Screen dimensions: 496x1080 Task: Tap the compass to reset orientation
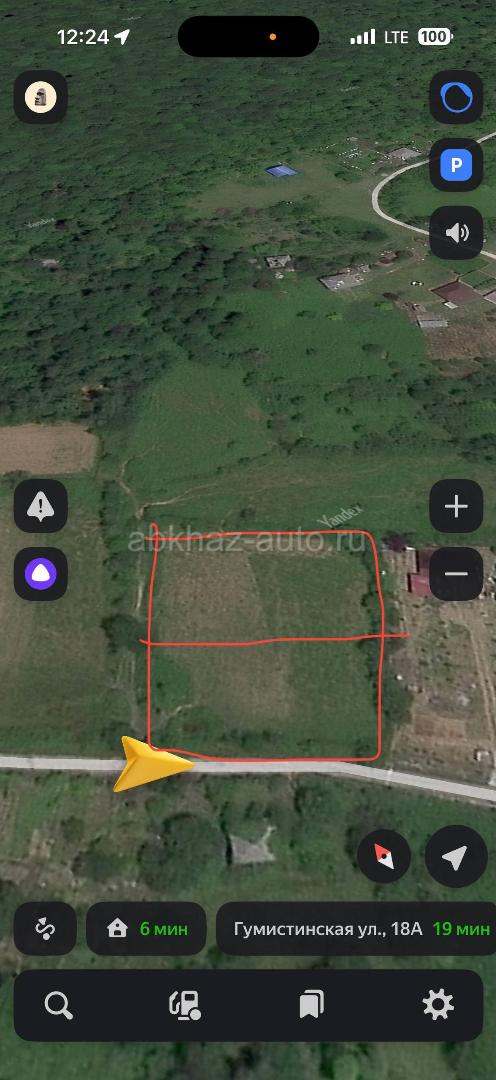coord(384,857)
